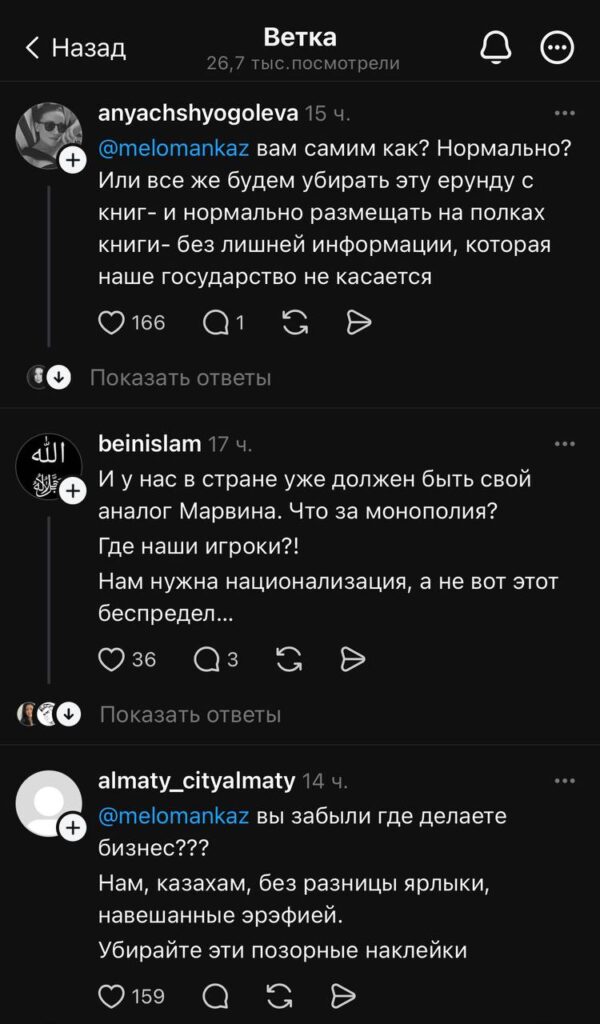
Task: Share anyachshyogoleva's comment
Action: click(x=358, y=322)
